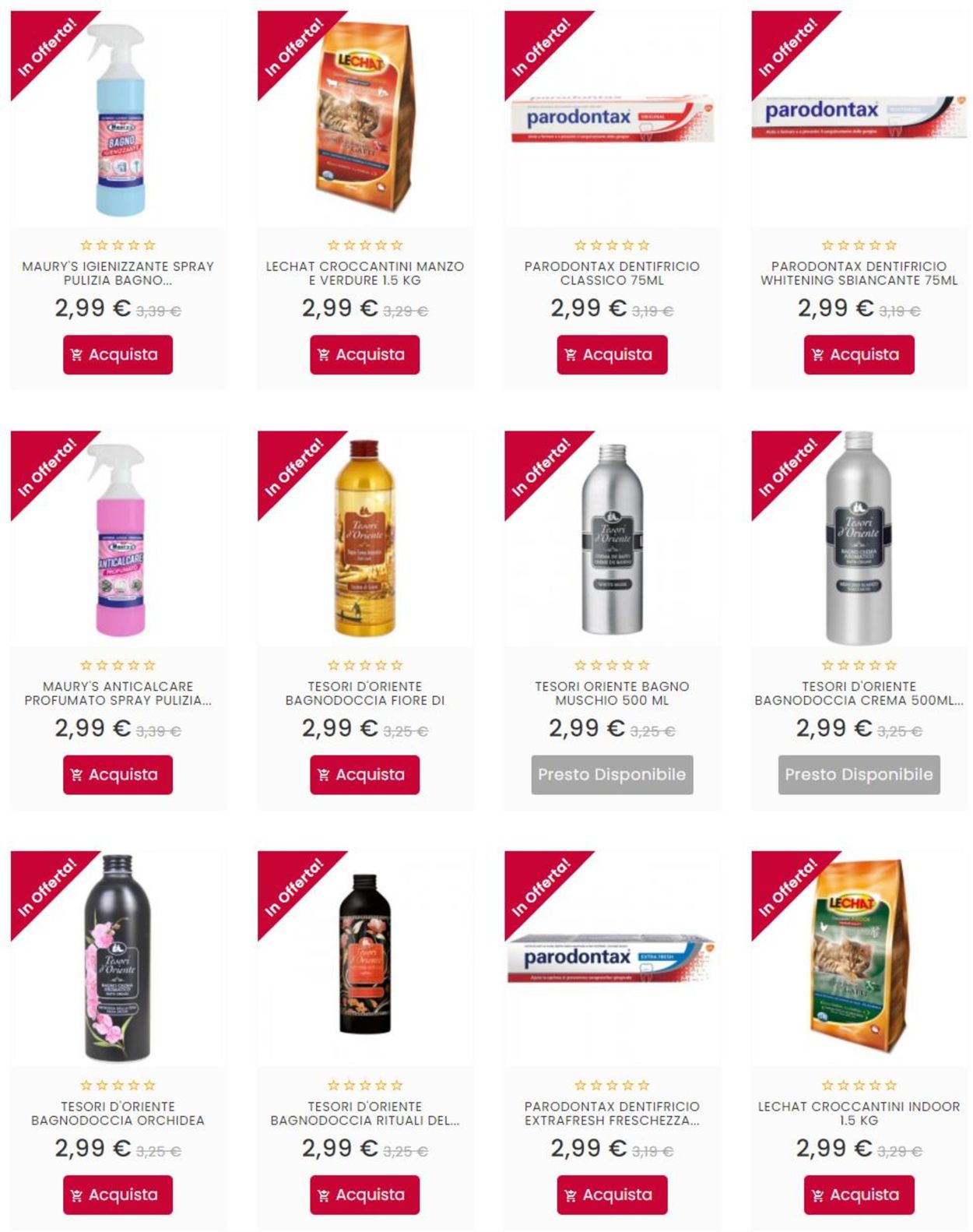Tap Acquista under Lechat Croccantini Manzo e Verdure
The width and height of the screenshot is (973, 1232).
[x=364, y=354]
